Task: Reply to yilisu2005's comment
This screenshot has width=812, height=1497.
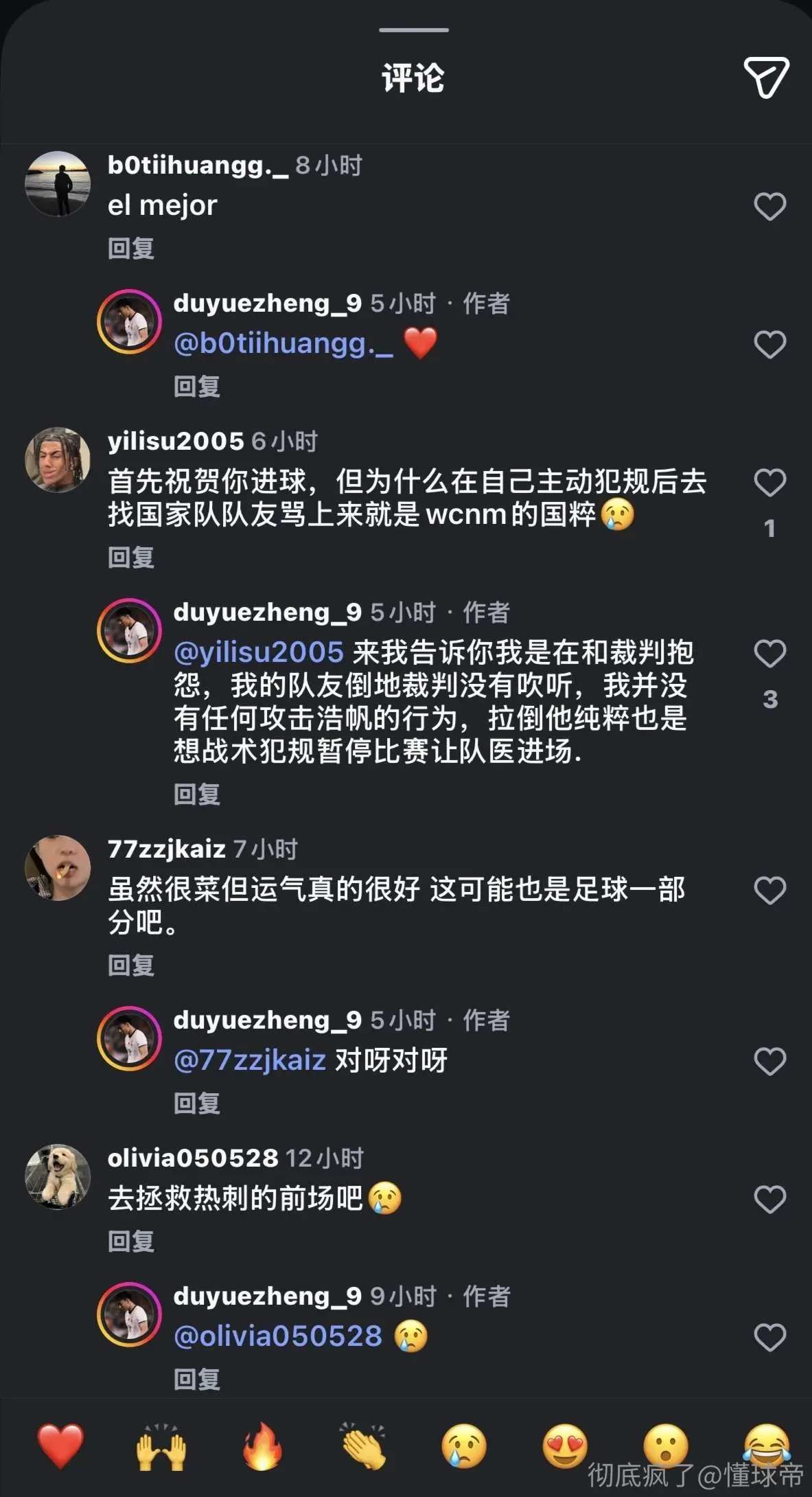Action: pos(131,558)
